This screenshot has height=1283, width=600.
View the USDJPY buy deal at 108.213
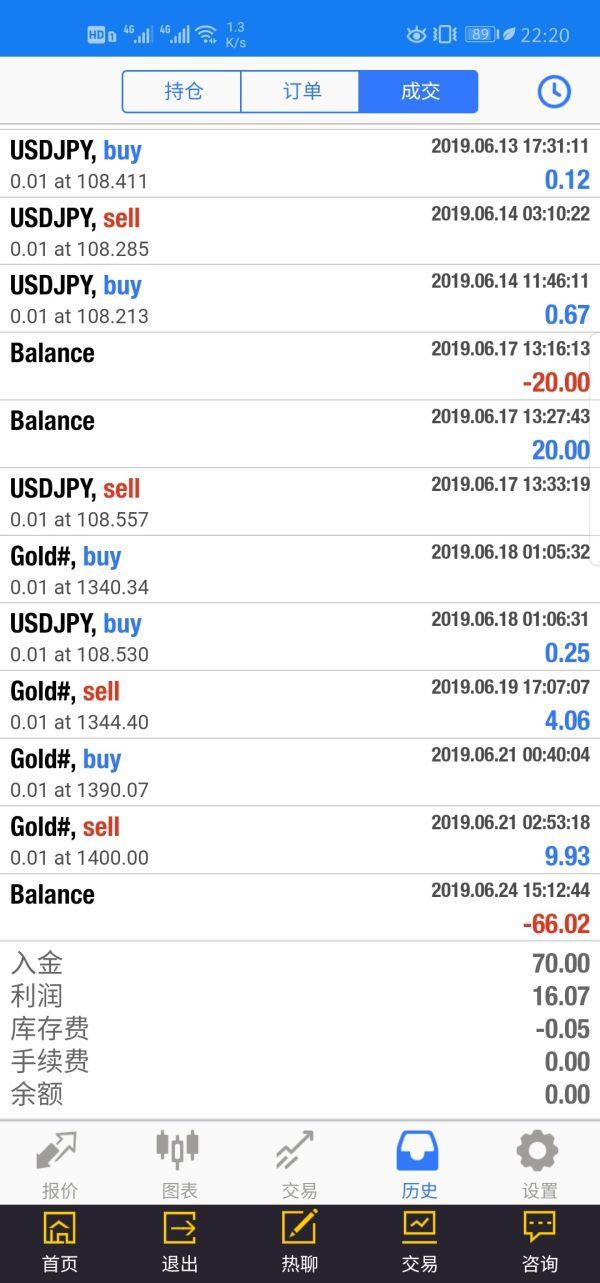click(x=300, y=299)
